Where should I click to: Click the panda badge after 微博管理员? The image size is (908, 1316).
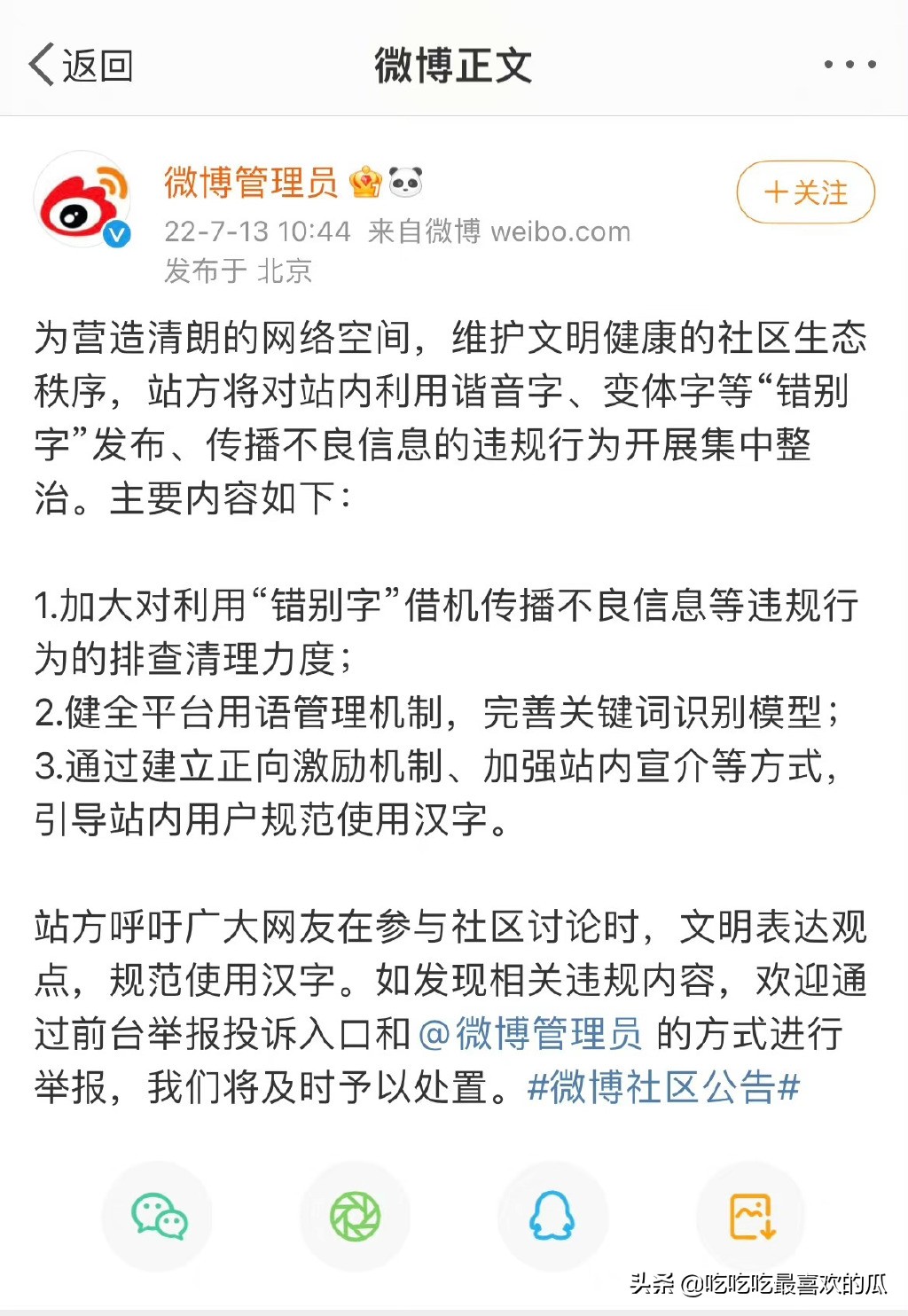[x=404, y=182]
